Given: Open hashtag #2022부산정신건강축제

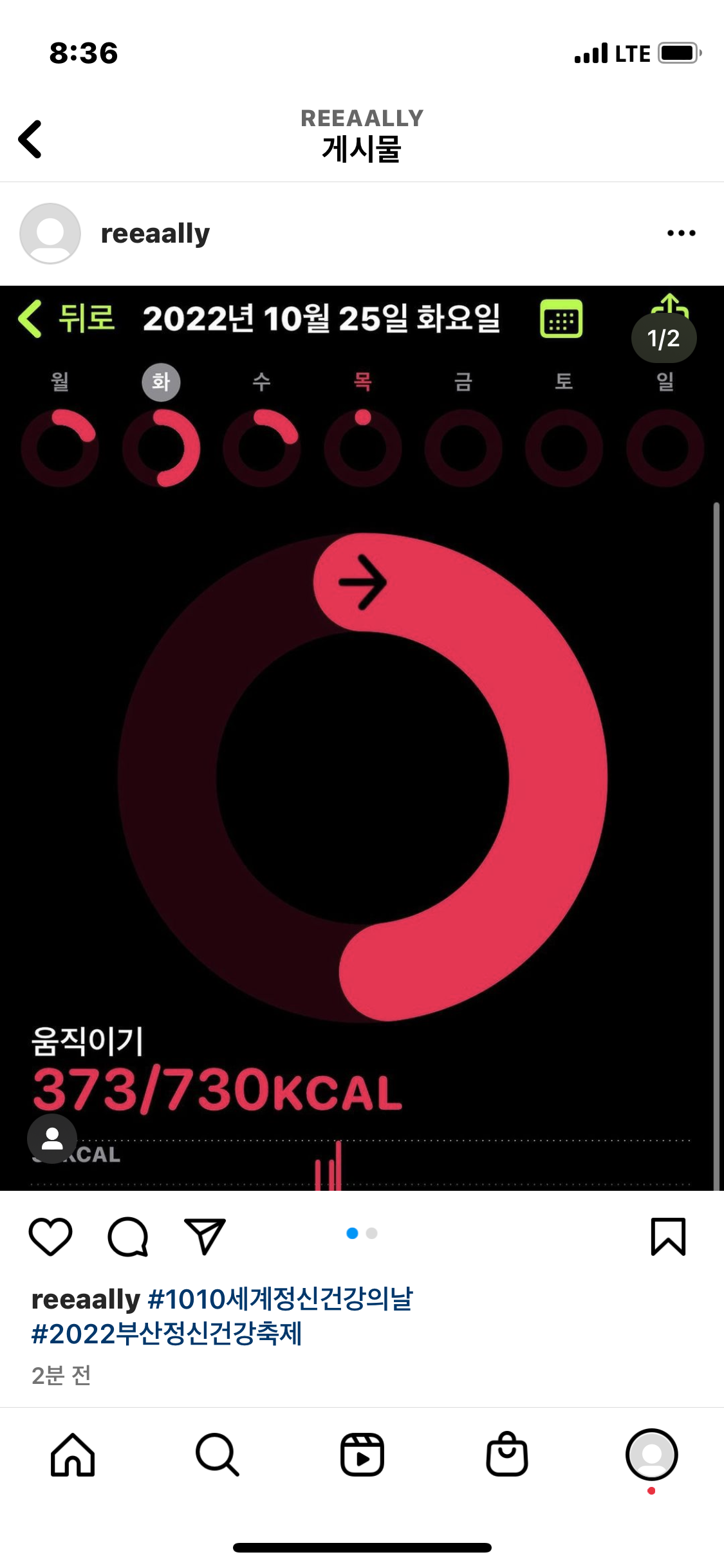Looking at the screenshot, I should click(x=167, y=1334).
